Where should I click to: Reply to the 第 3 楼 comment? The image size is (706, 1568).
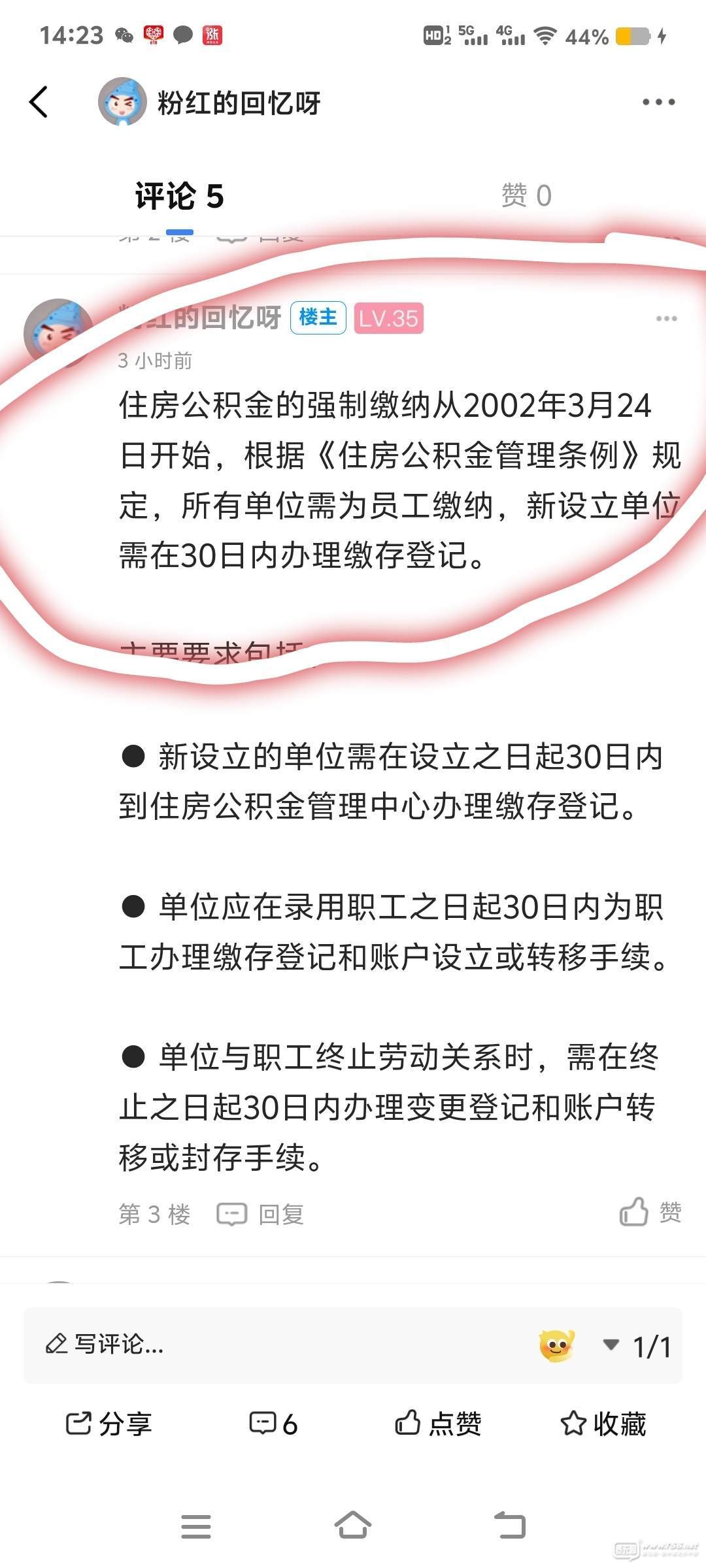click(x=261, y=1214)
